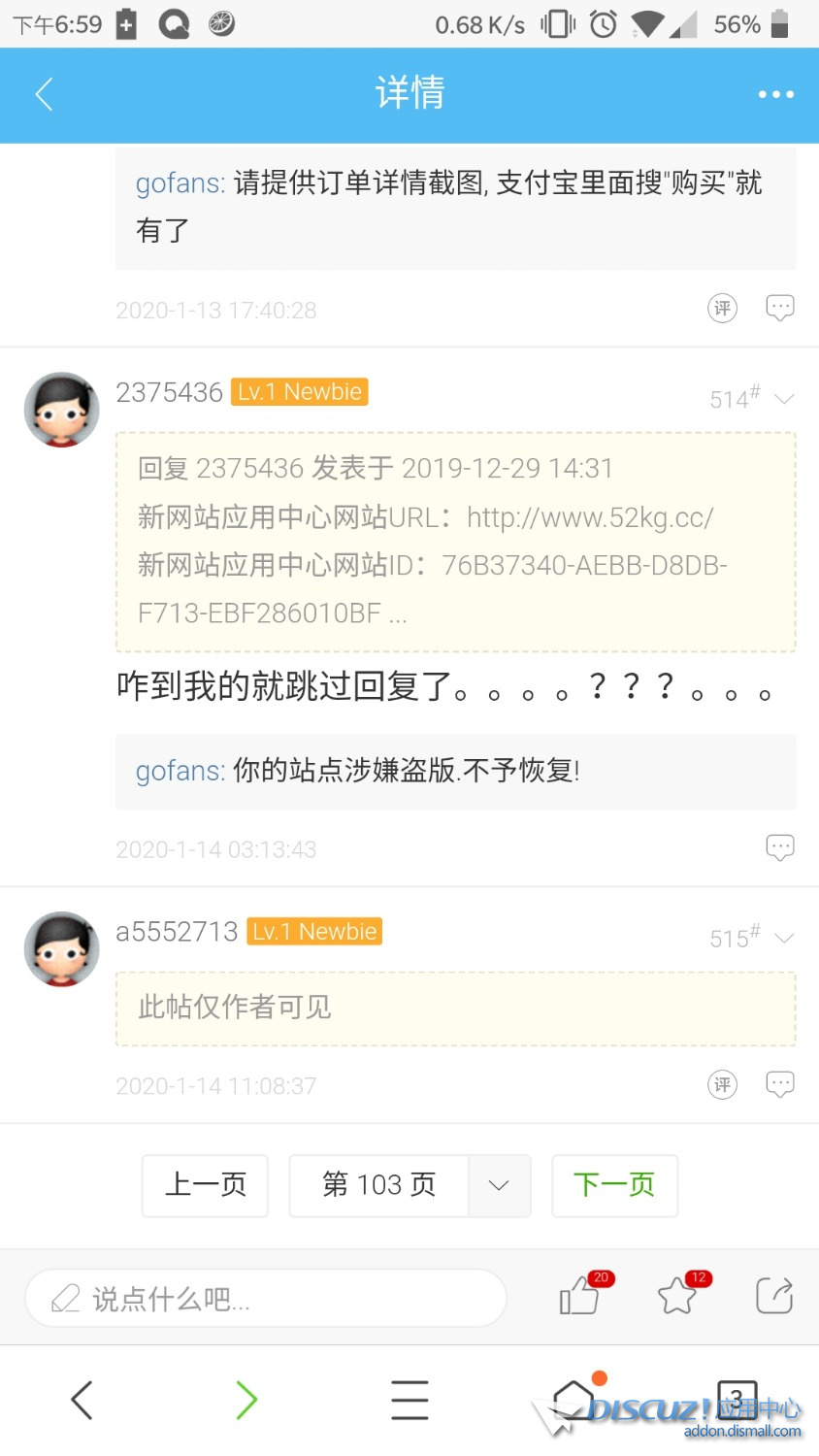Image resolution: width=819 pixels, height=1456 pixels.
Task: Open the browser's hamburger menu
Action: tap(409, 1400)
